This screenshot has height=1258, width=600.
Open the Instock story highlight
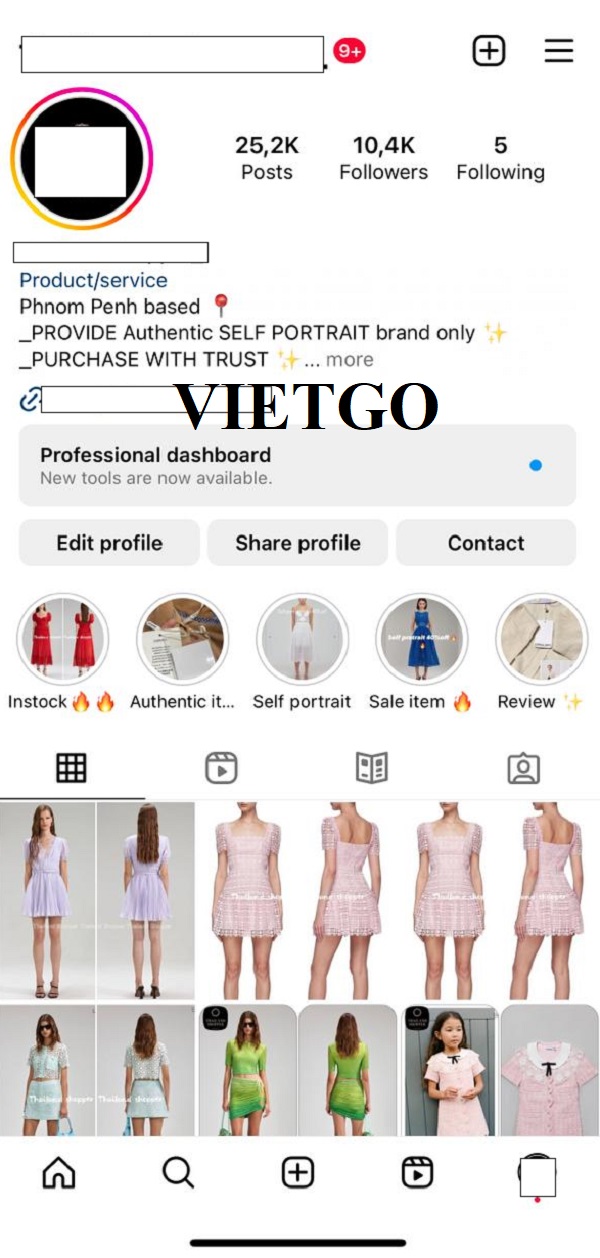(x=63, y=640)
